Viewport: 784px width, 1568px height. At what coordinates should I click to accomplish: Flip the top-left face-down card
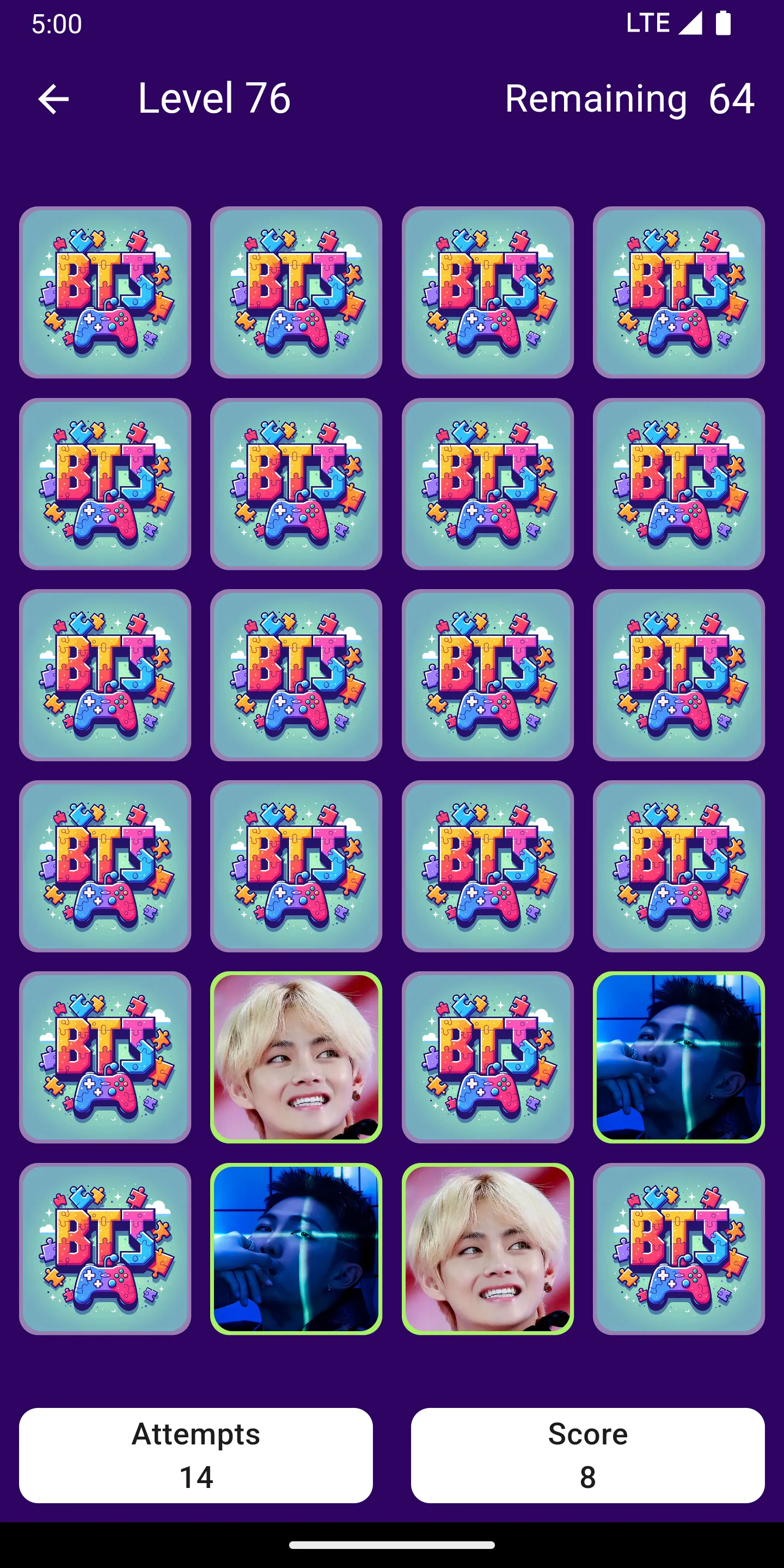click(x=105, y=293)
